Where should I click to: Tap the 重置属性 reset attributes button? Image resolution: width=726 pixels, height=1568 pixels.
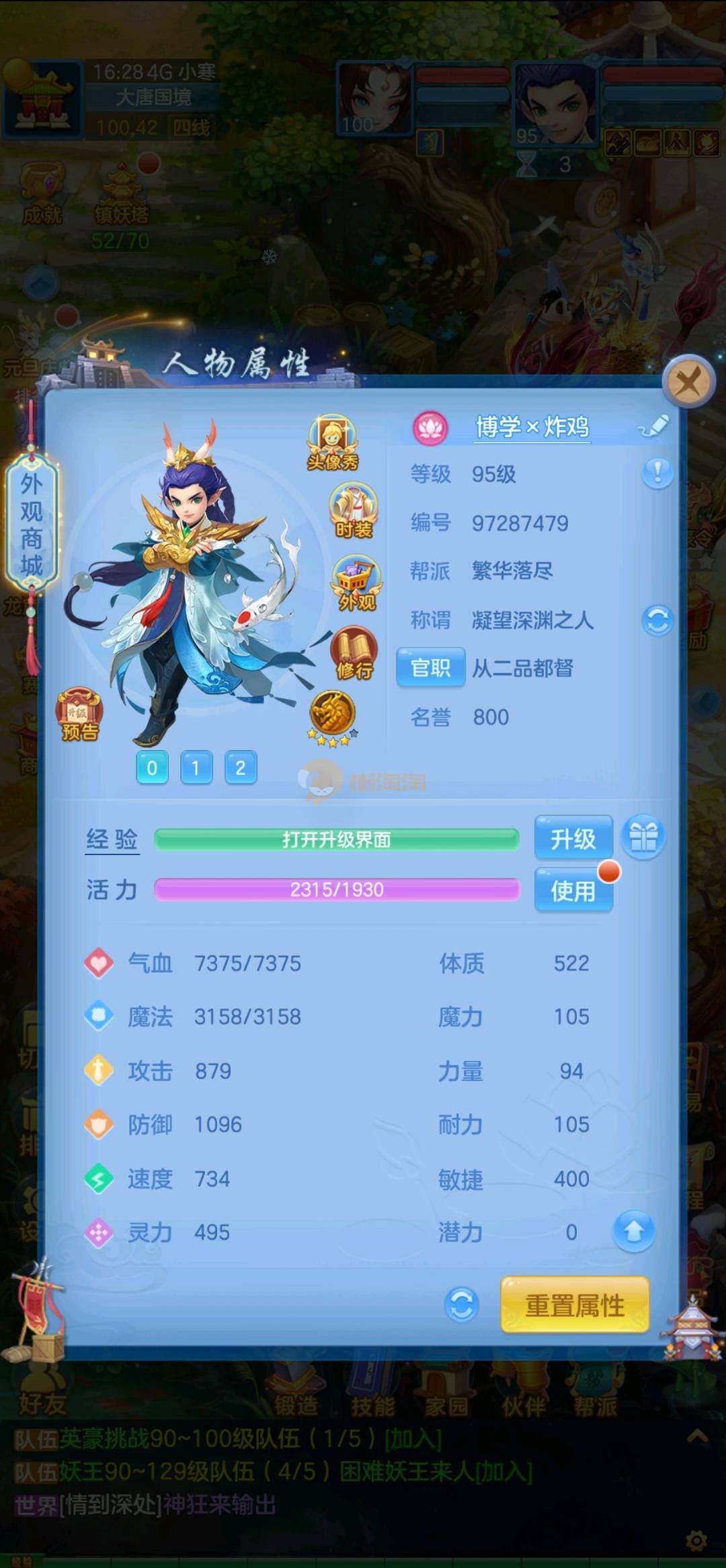(575, 1305)
